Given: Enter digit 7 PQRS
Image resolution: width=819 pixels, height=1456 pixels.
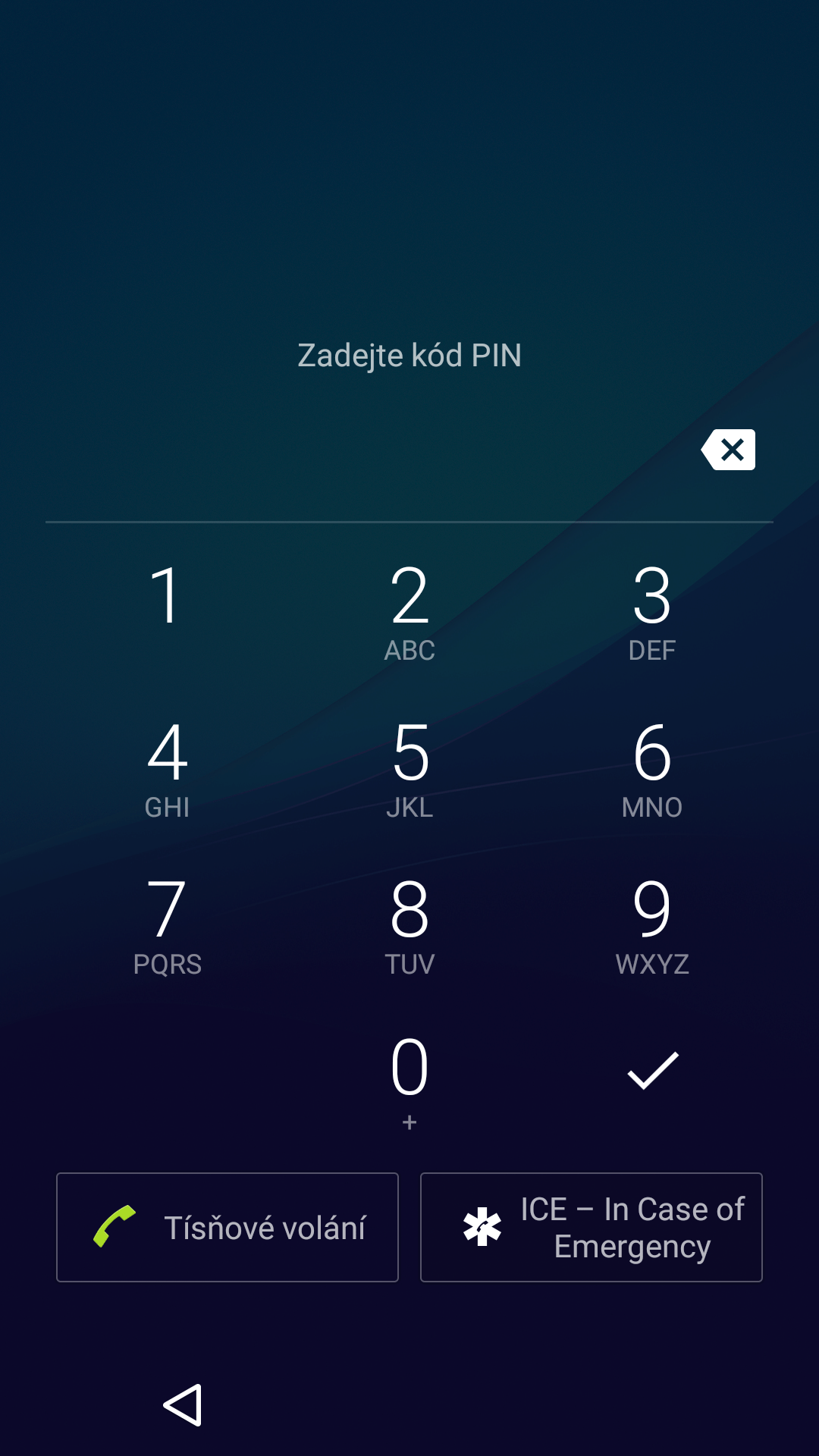Looking at the screenshot, I should pyautogui.click(x=167, y=927).
